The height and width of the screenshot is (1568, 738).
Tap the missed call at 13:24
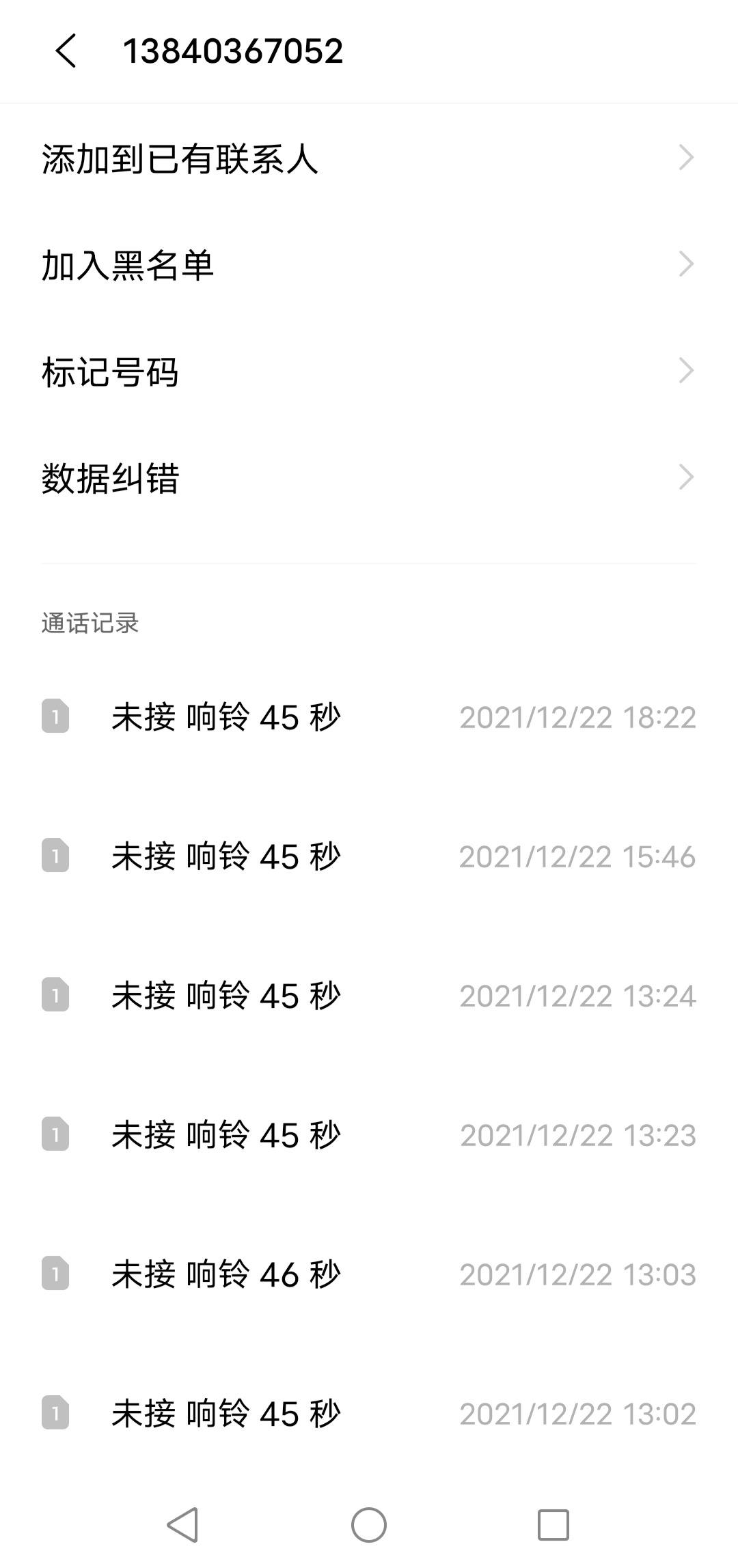[x=369, y=996]
